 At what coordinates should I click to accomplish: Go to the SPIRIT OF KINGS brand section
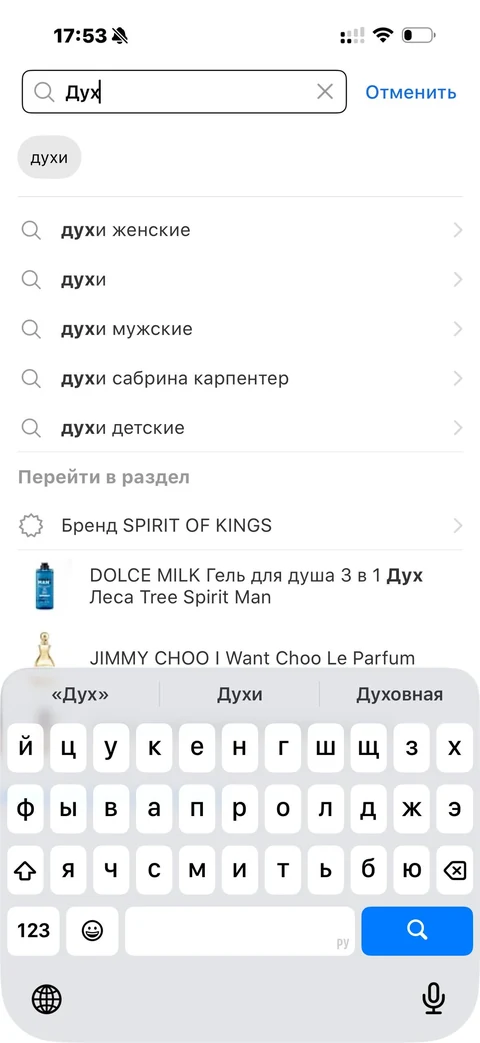[240, 525]
